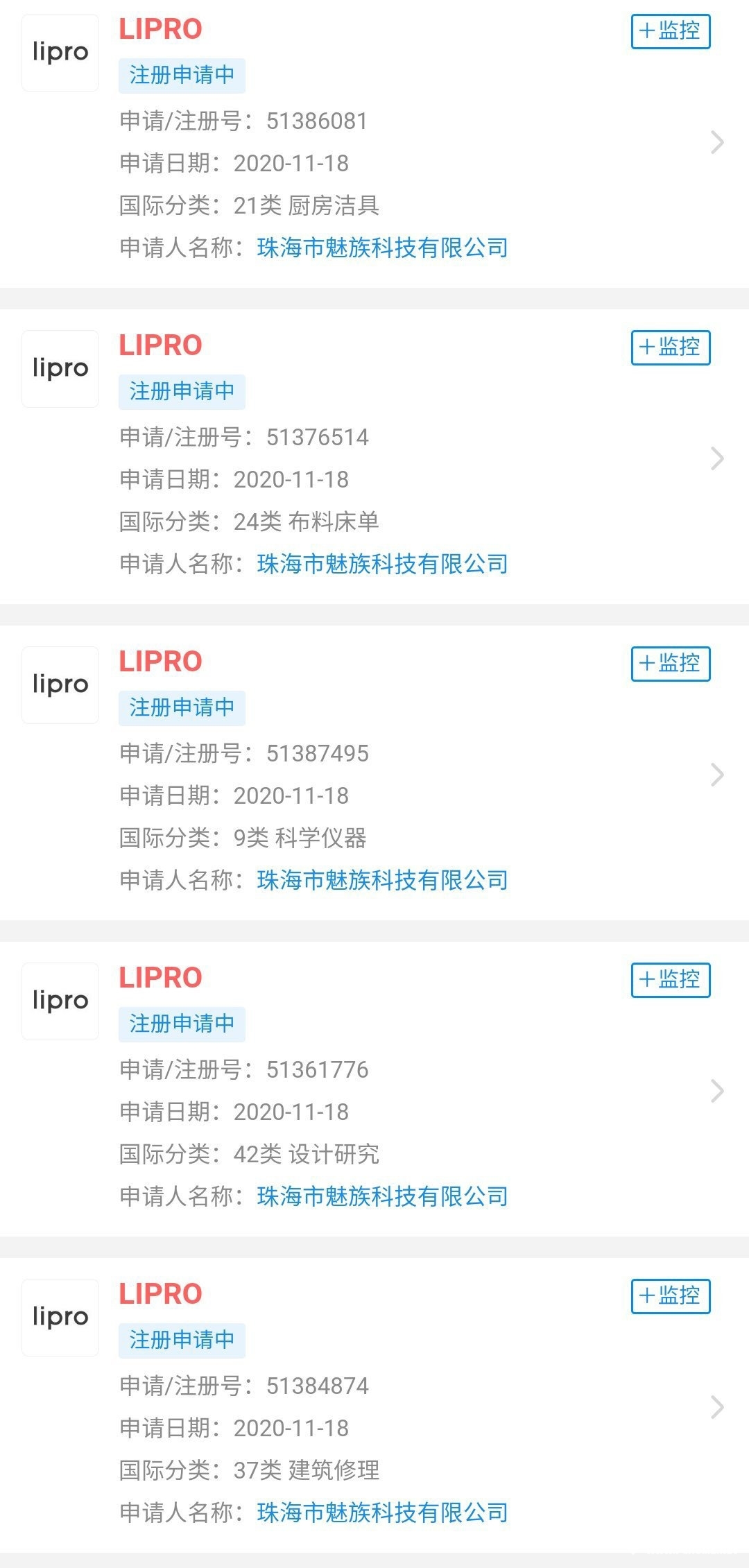Add monitoring for trademark 51376514
The width and height of the screenshot is (749, 1568).
coord(670,347)
